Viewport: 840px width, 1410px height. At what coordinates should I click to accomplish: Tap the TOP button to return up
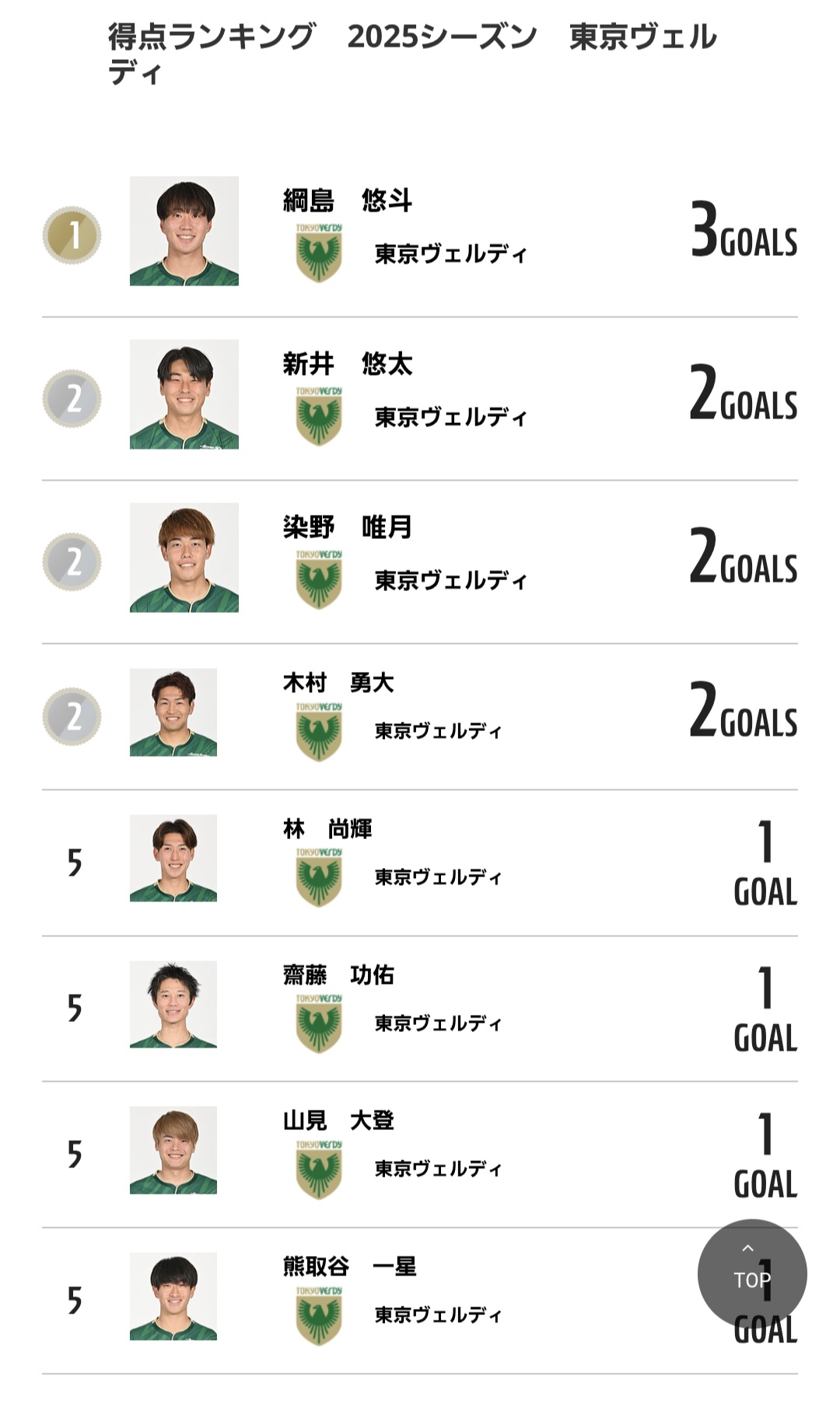click(752, 1274)
